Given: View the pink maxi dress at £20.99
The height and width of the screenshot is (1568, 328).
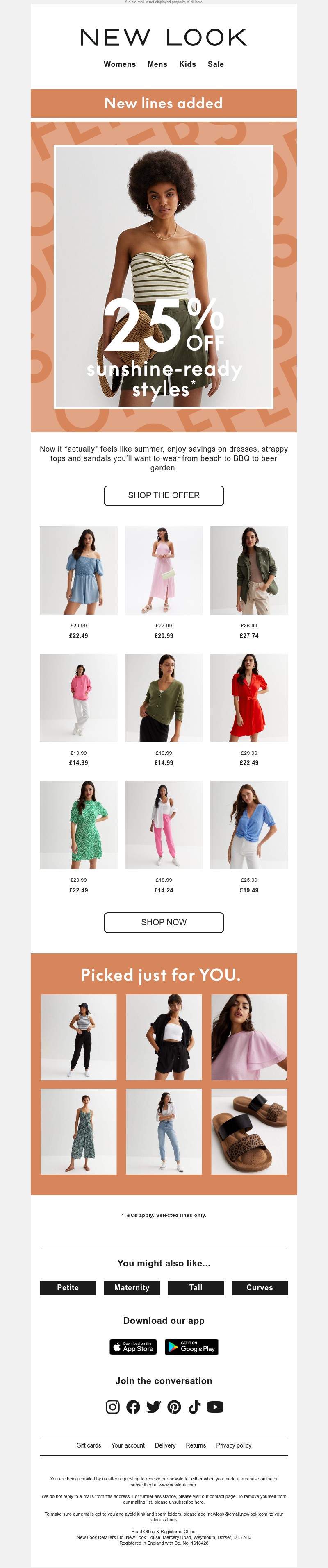Looking at the screenshot, I should coord(164,570).
